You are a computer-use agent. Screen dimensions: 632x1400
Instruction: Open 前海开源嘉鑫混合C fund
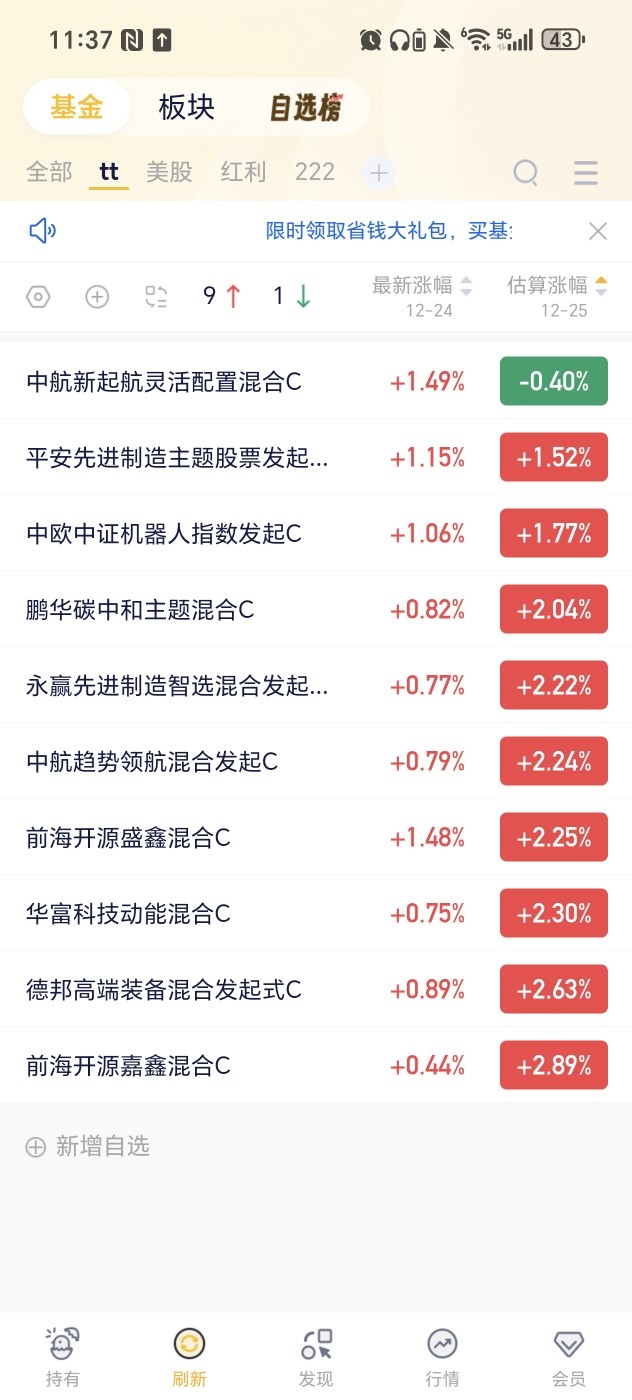point(128,1065)
